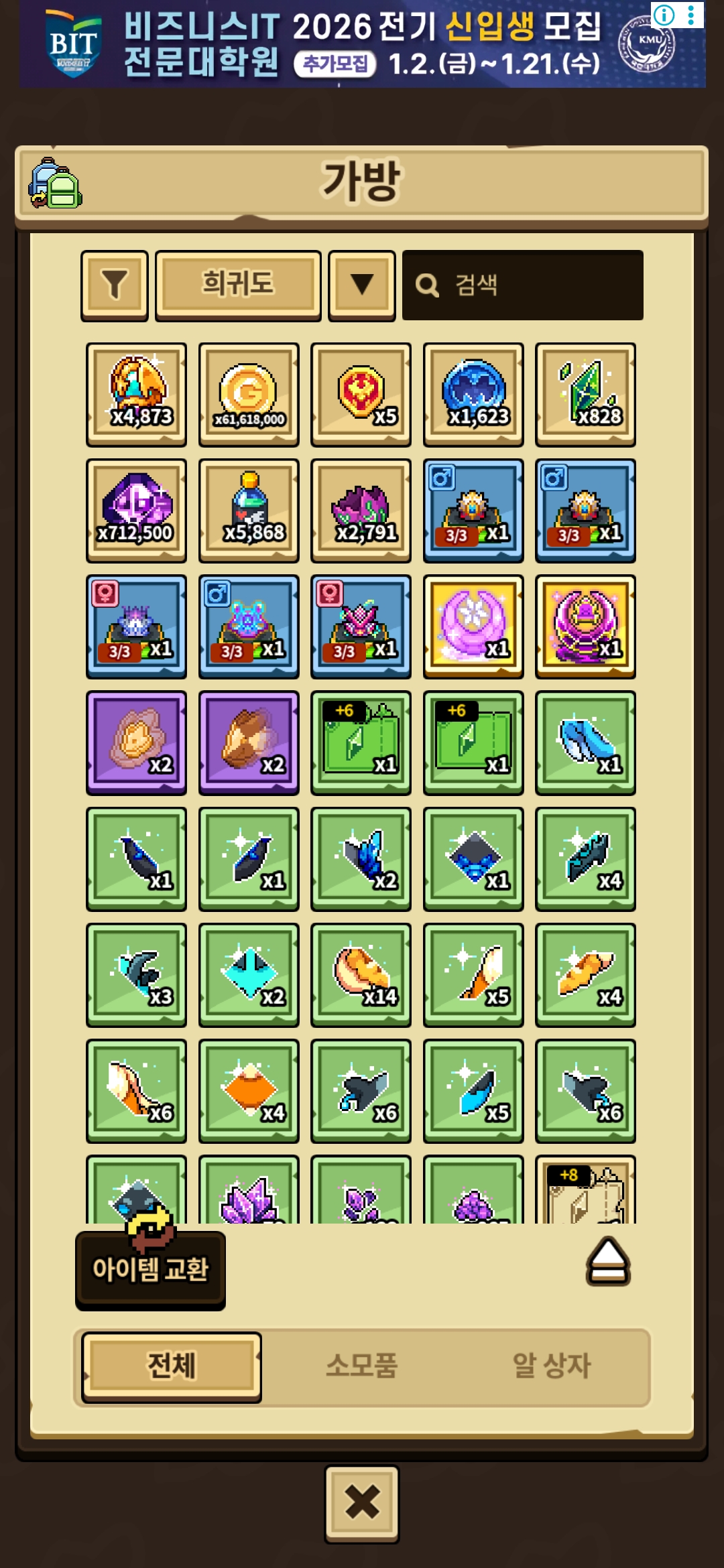Screen dimensions: 724x1568
Task: Open the inventory filter funnel
Action: pos(115,285)
